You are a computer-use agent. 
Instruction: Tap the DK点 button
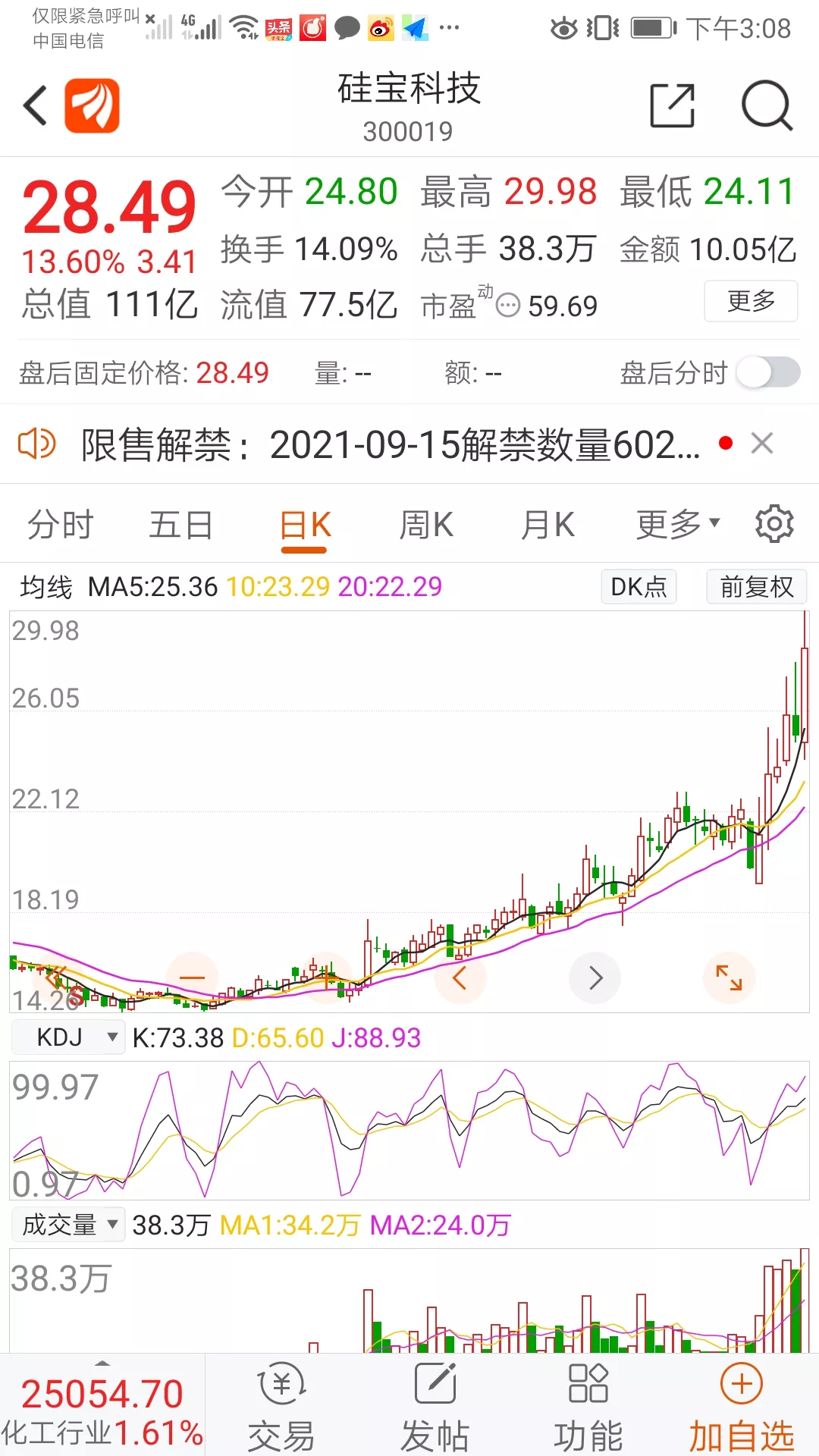click(x=639, y=586)
